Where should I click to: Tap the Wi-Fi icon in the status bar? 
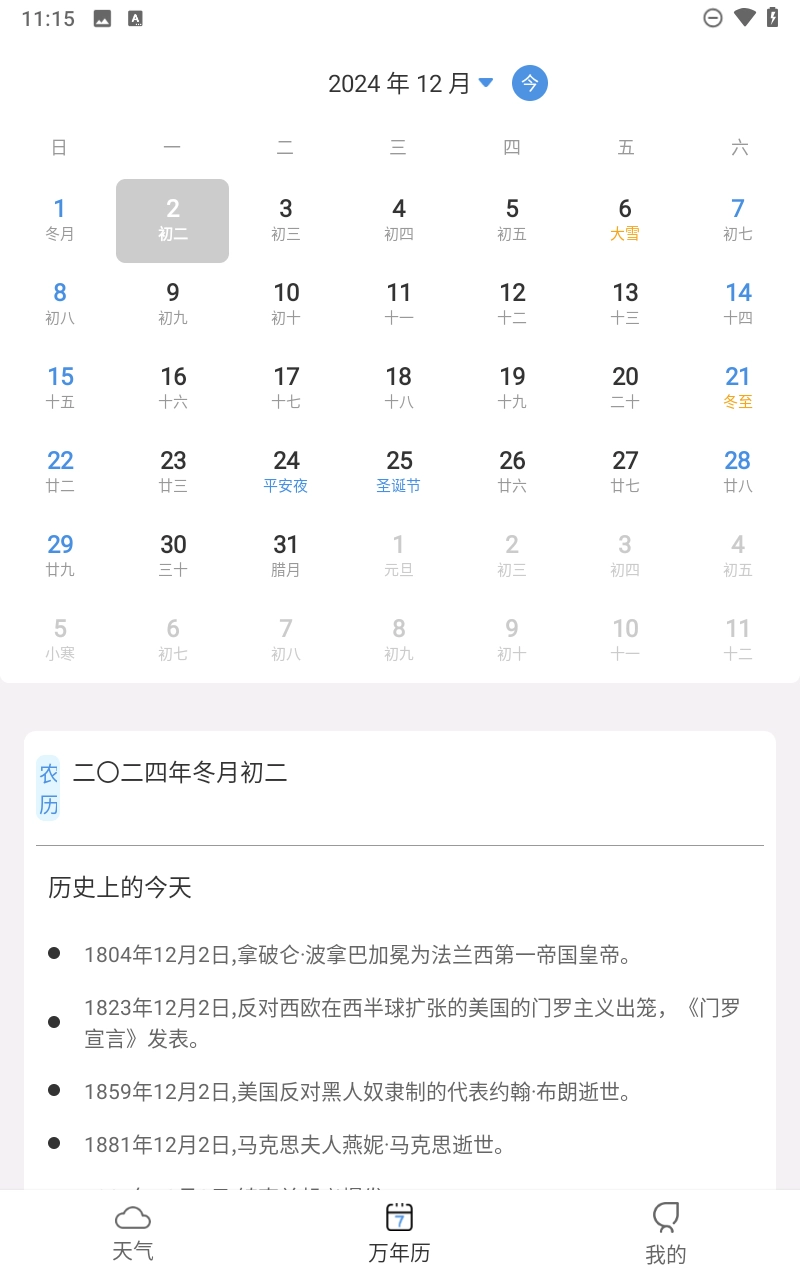741,17
